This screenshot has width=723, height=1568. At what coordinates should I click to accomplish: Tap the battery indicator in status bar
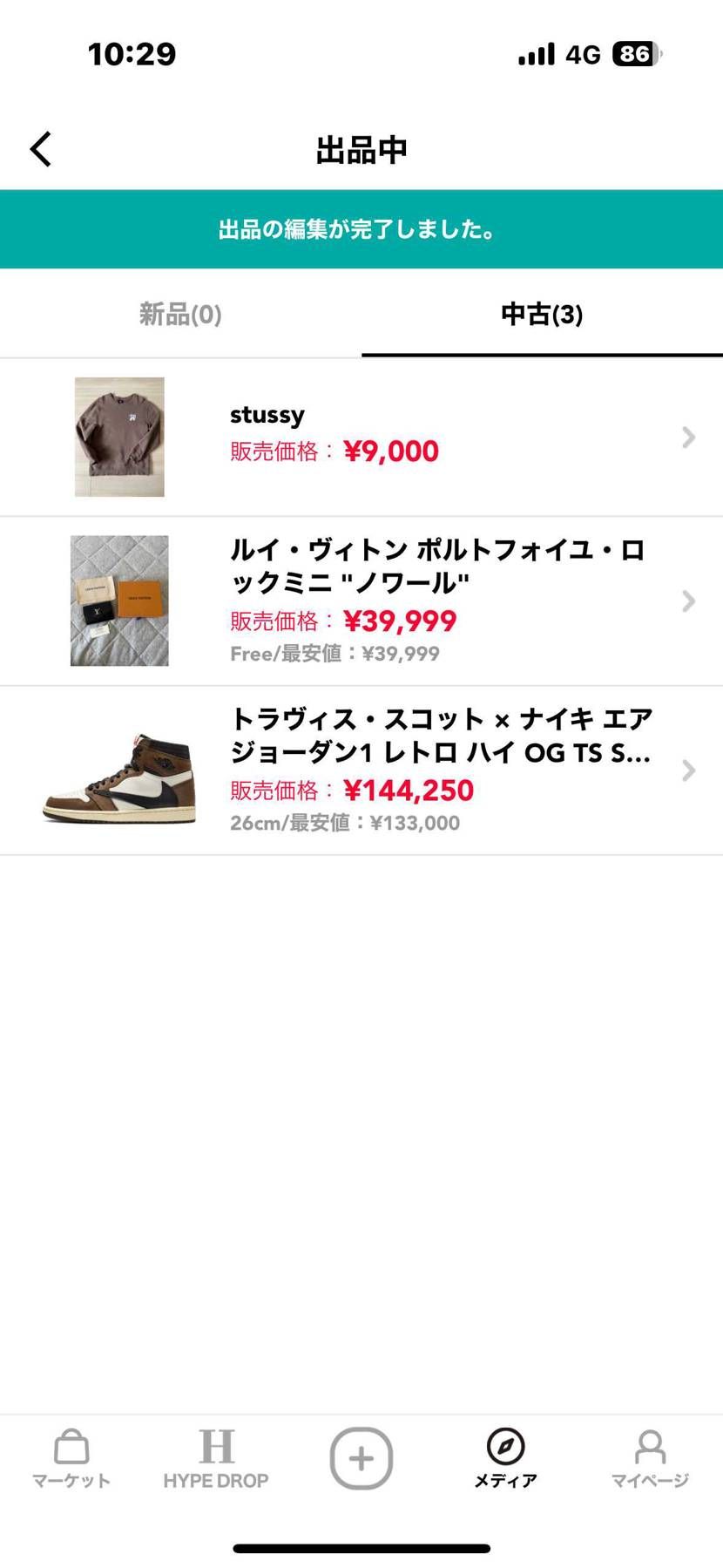(635, 53)
